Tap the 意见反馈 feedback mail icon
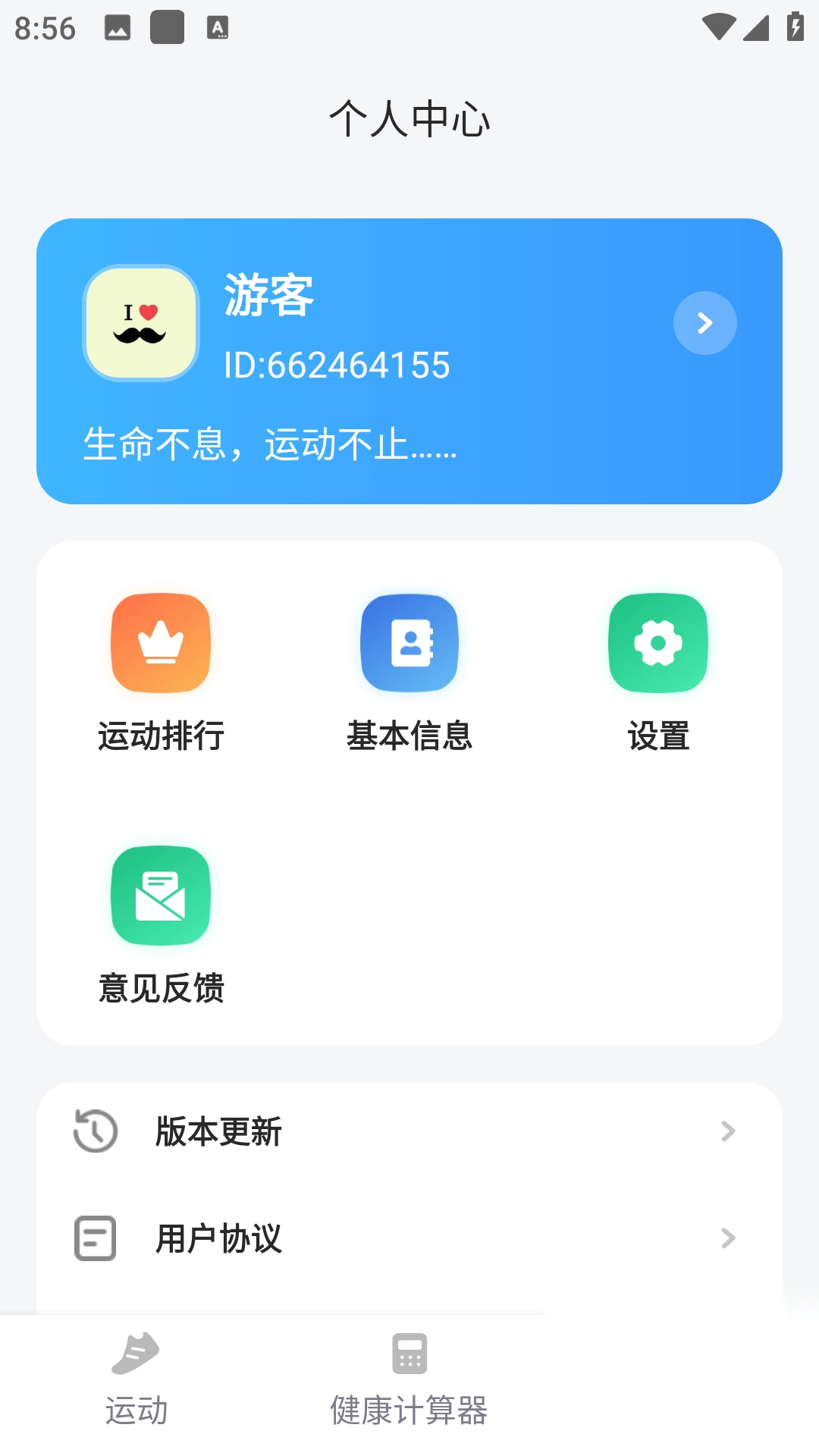Viewport: 819px width, 1456px height. coord(160,896)
